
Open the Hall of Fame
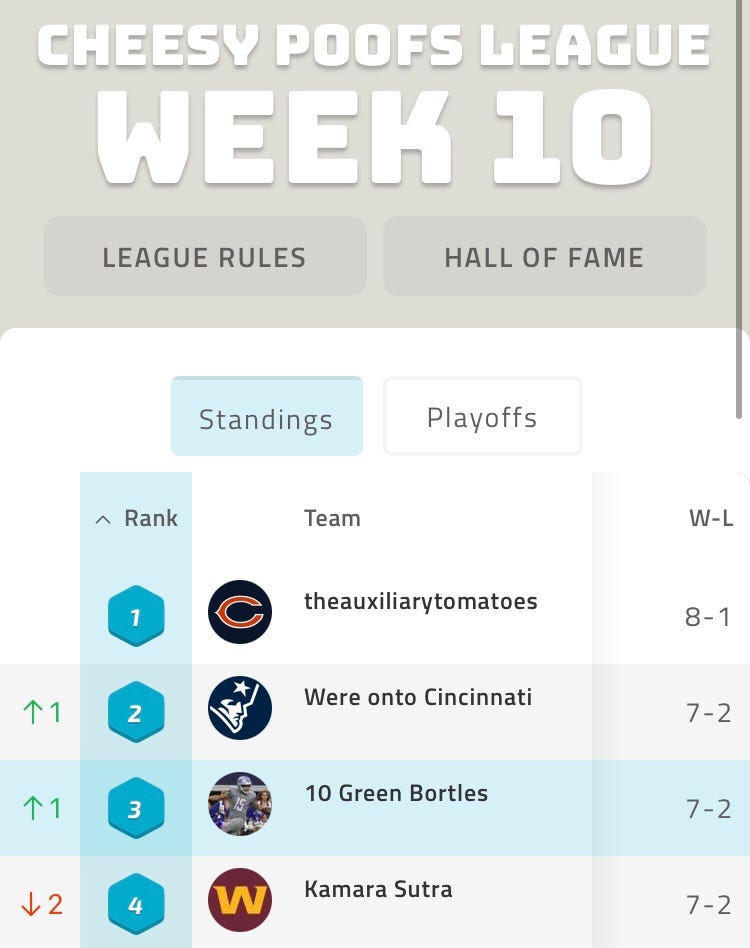point(544,257)
